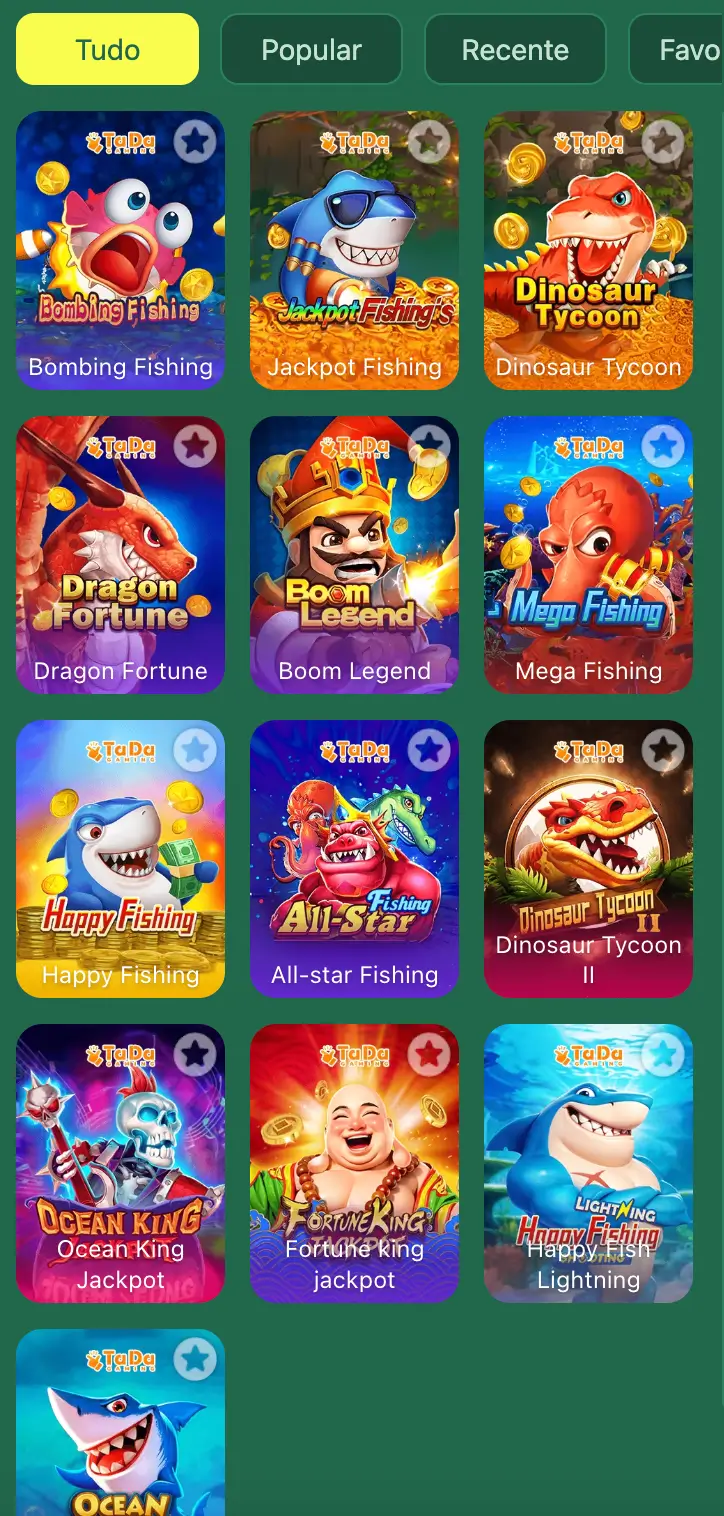This screenshot has height=1516, width=724.
Task: Show all games under Tudo
Action: point(107,49)
